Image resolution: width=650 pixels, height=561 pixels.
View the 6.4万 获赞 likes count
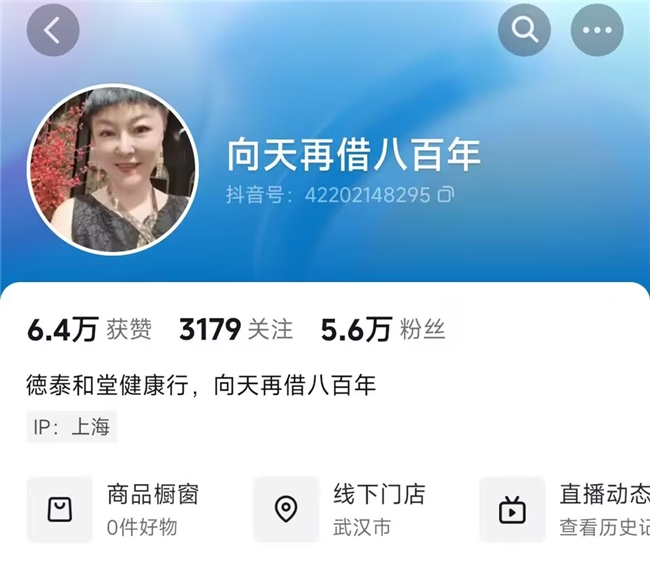click(x=89, y=329)
